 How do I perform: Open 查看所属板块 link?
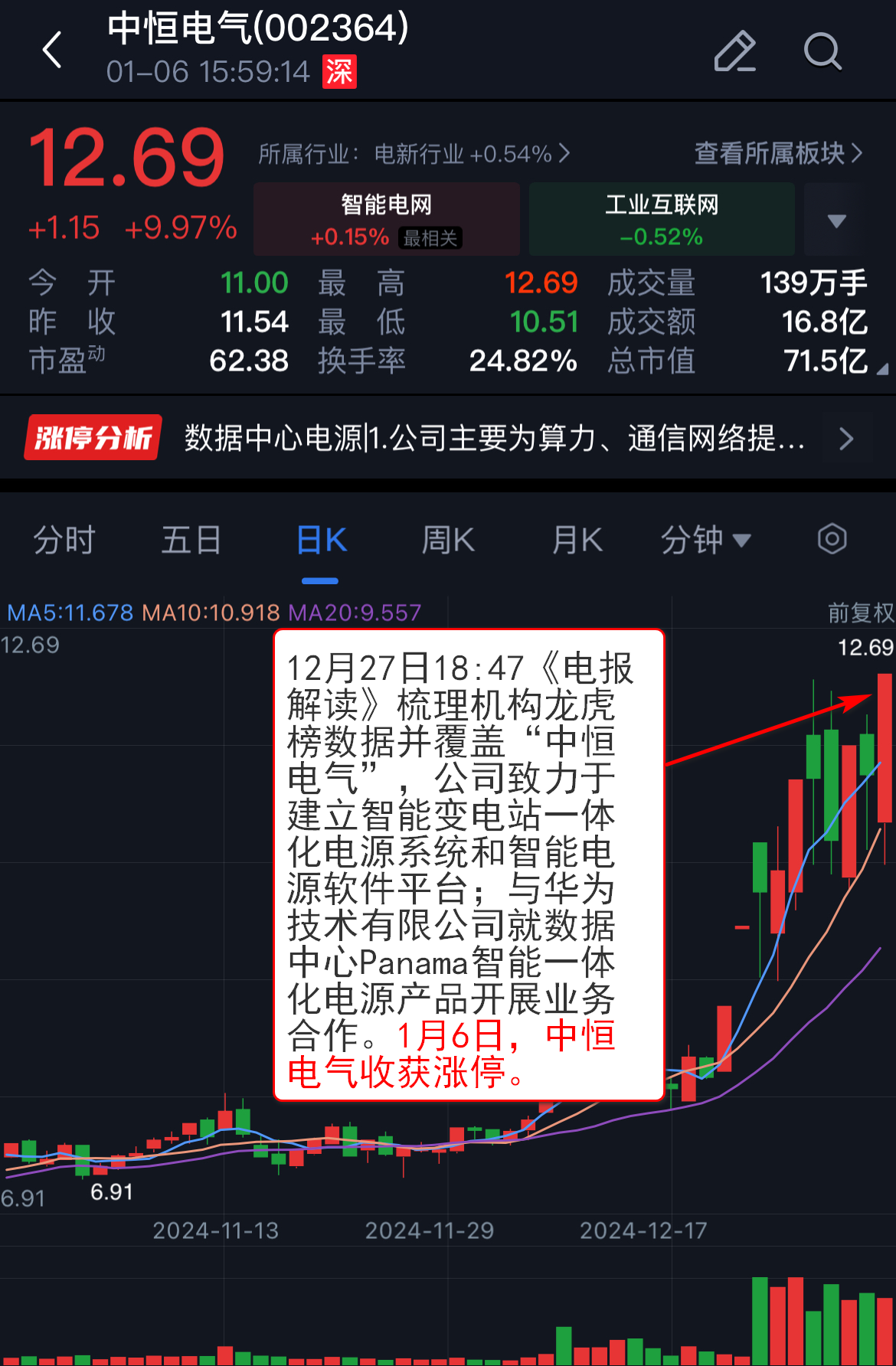777,153
